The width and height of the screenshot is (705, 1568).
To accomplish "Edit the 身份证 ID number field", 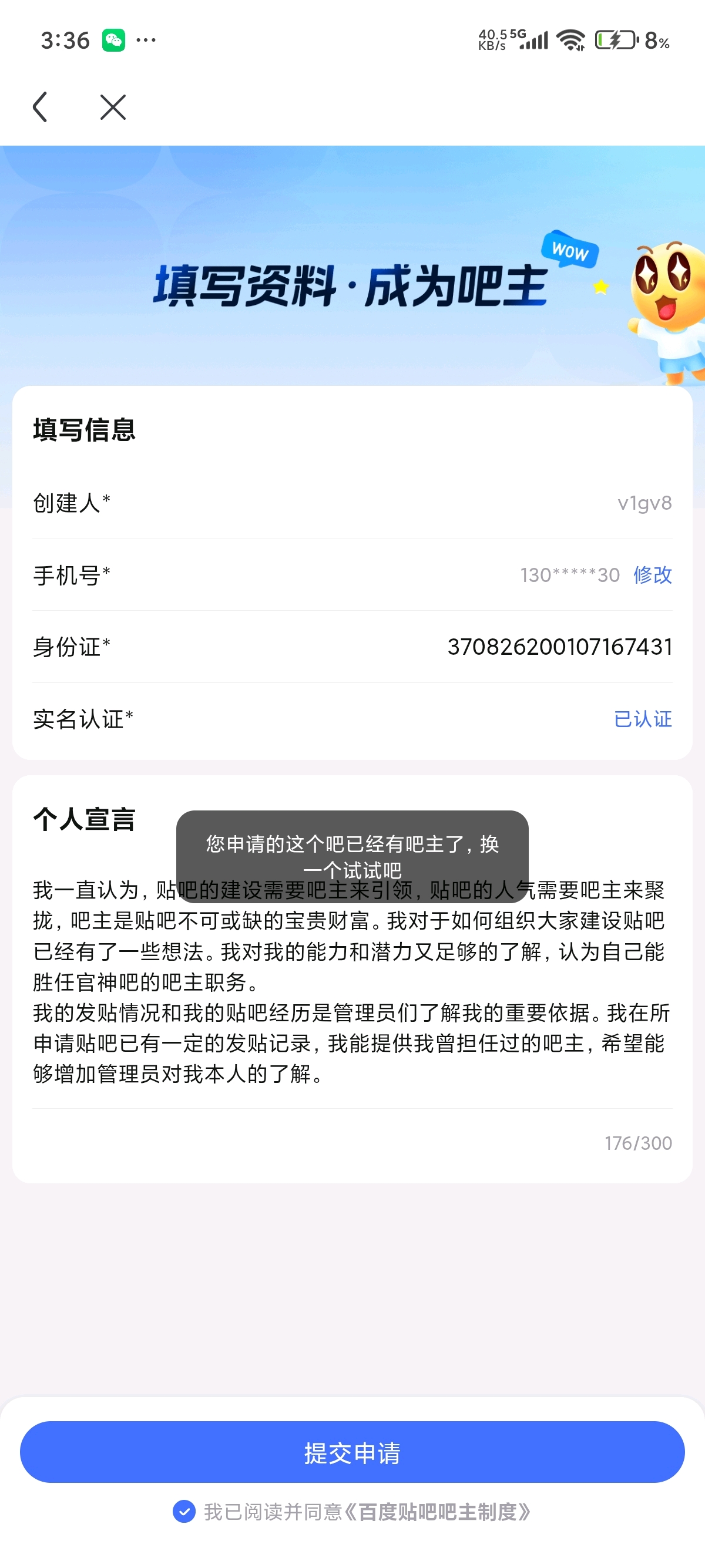I will pyautogui.click(x=559, y=647).
